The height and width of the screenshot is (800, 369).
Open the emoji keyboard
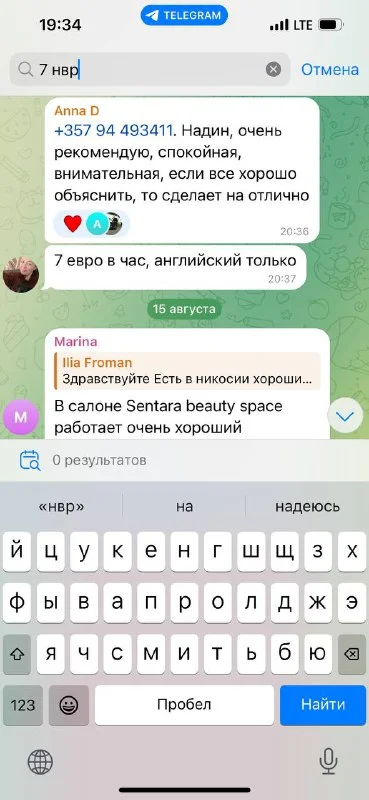click(x=69, y=705)
